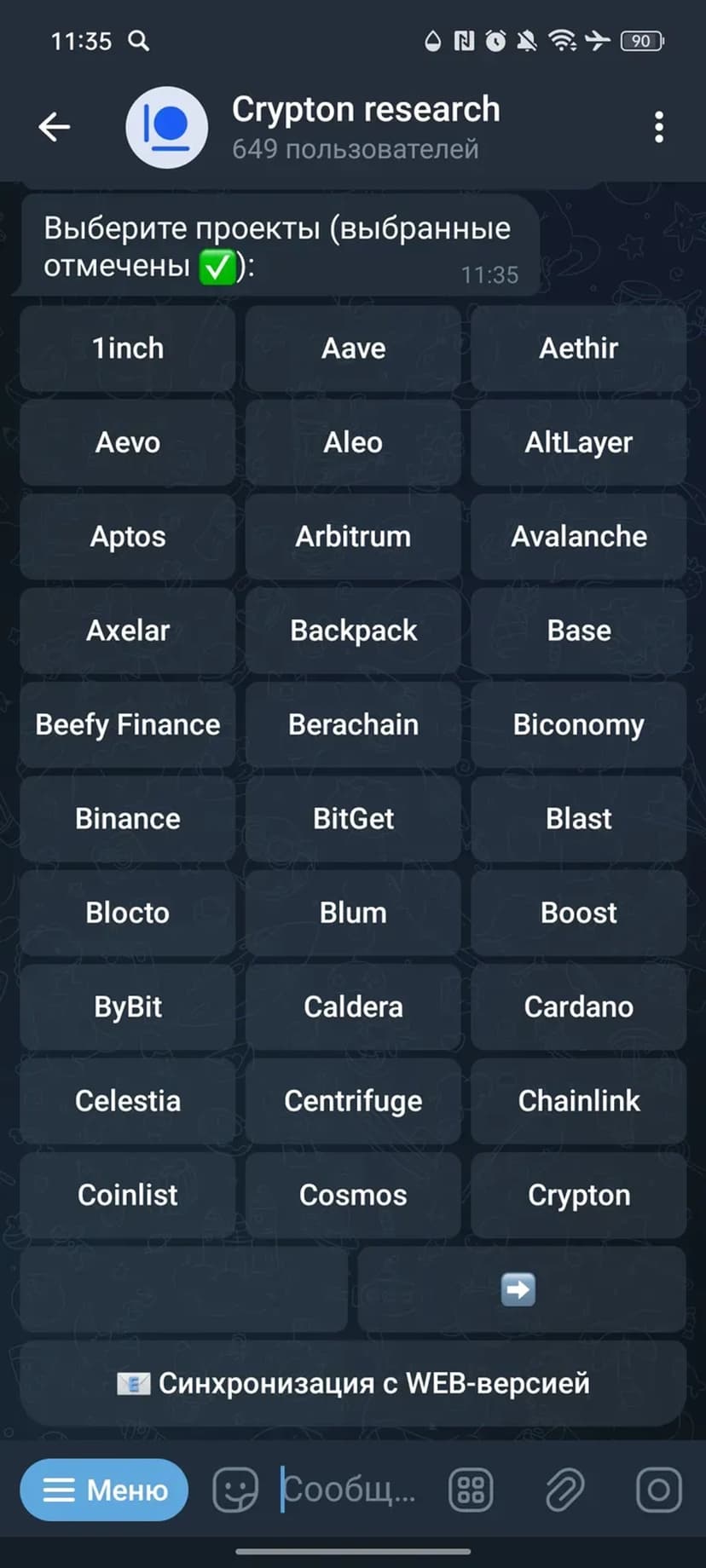Tap Синхронизация с WEB-версией button
The width and height of the screenshot is (706, 1568).
[353, 1383]
